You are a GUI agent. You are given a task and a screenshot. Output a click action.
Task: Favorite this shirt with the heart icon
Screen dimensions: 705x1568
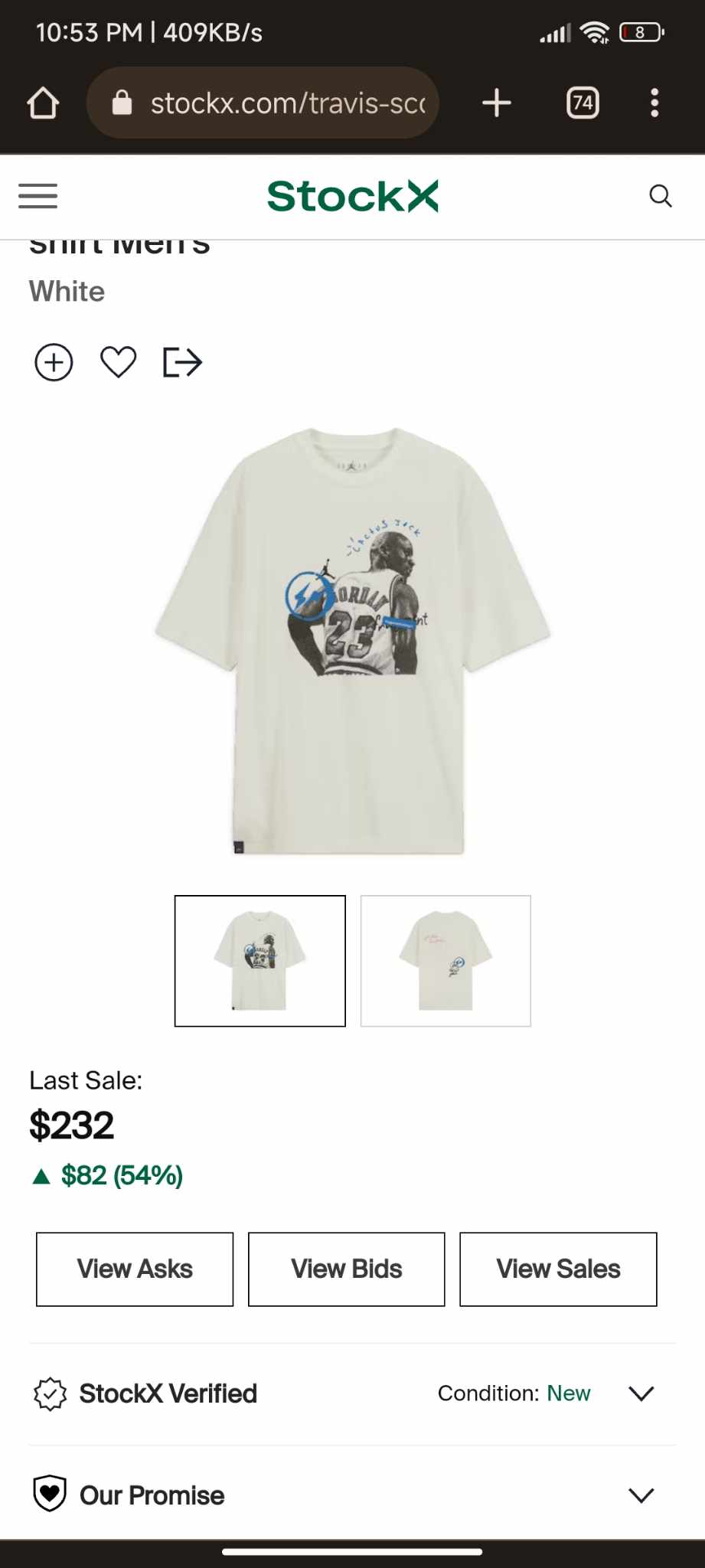coord(119,362)
